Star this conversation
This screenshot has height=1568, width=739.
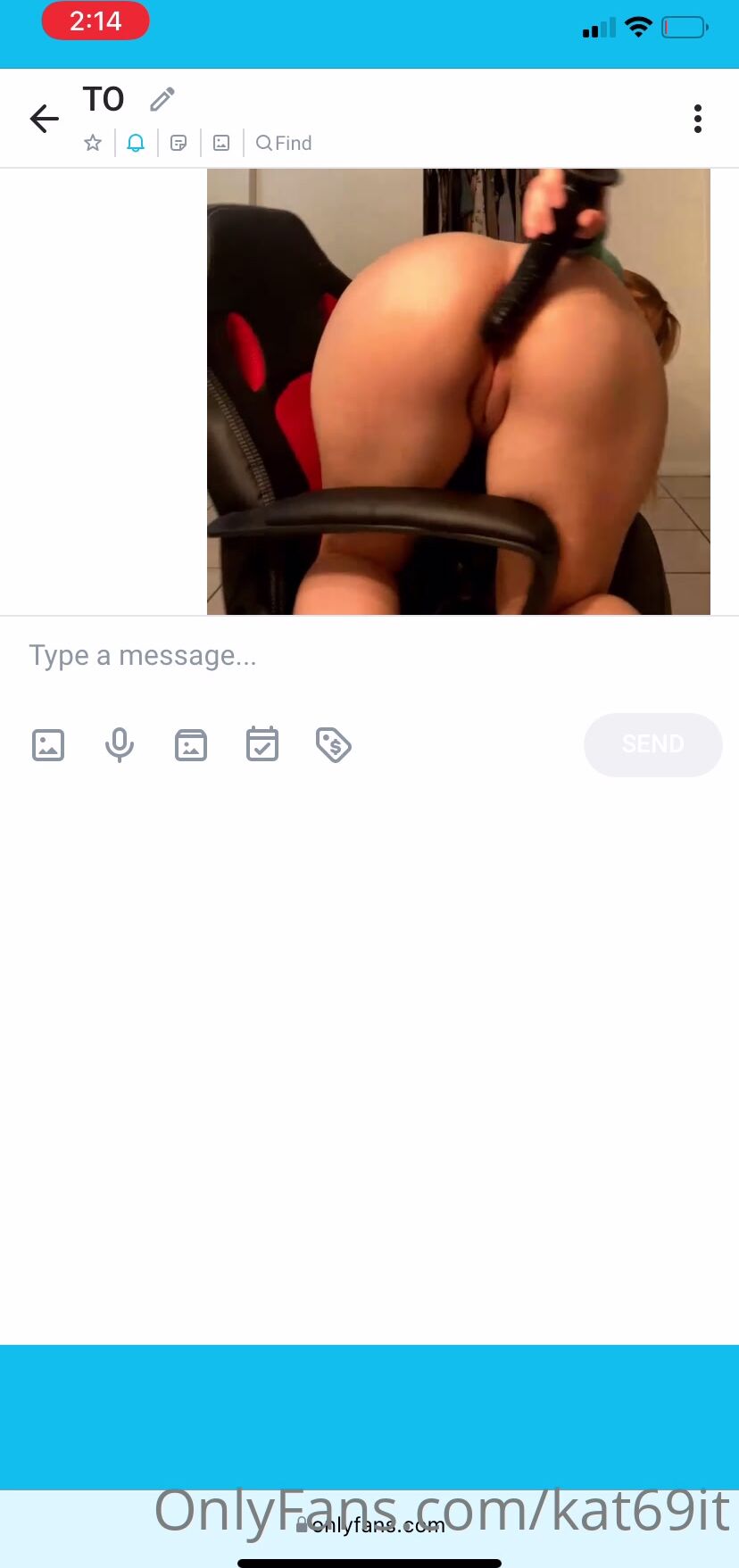[93, 143]
